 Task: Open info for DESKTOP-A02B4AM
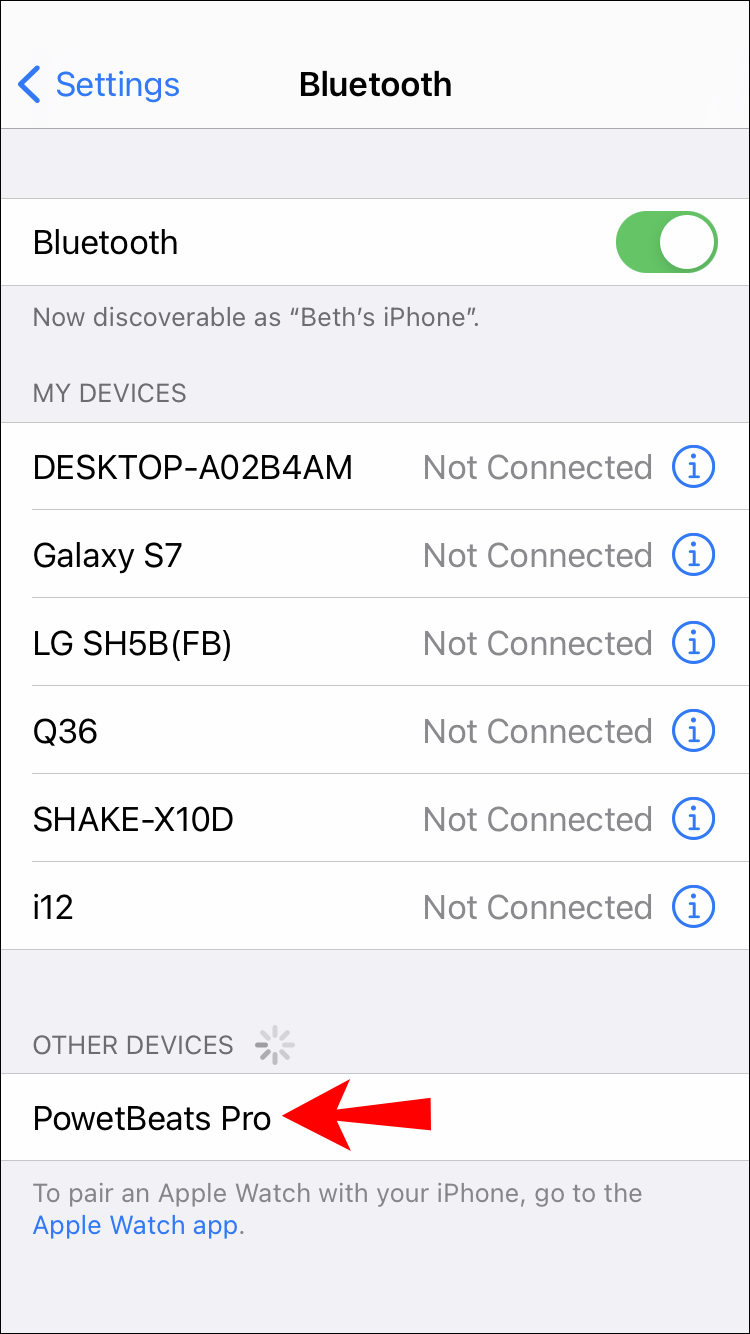coord(693,467)
